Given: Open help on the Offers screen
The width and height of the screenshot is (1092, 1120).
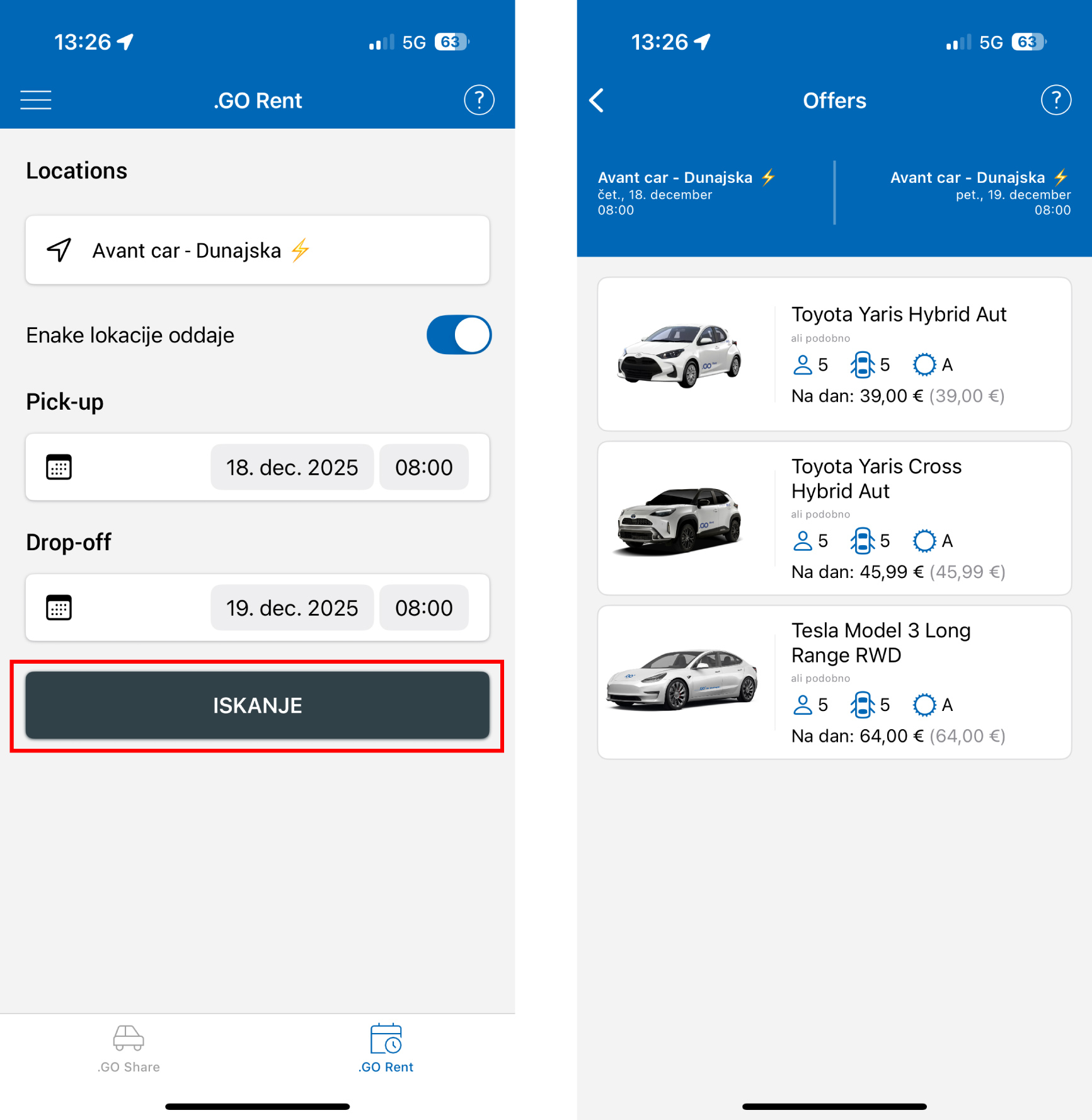Looking at the screenshot, I should click(1056, 100).
